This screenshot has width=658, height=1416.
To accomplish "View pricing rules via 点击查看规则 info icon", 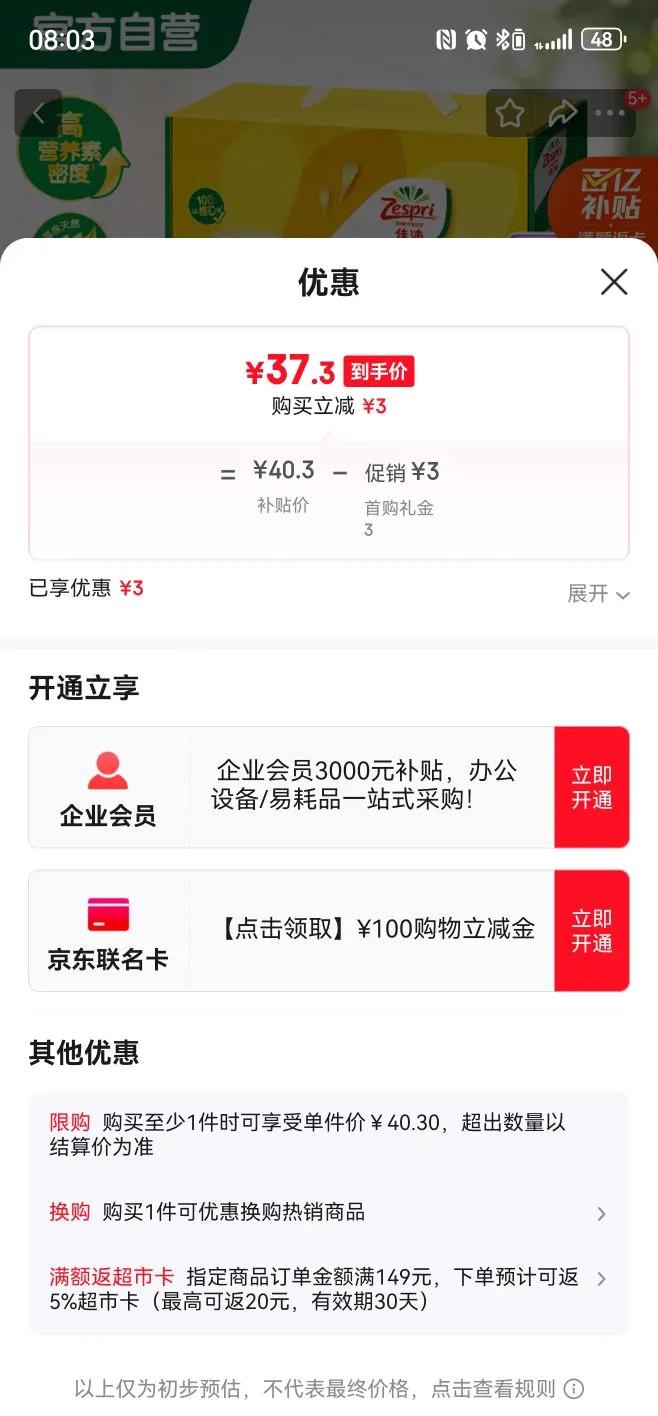I will 574,1388.
